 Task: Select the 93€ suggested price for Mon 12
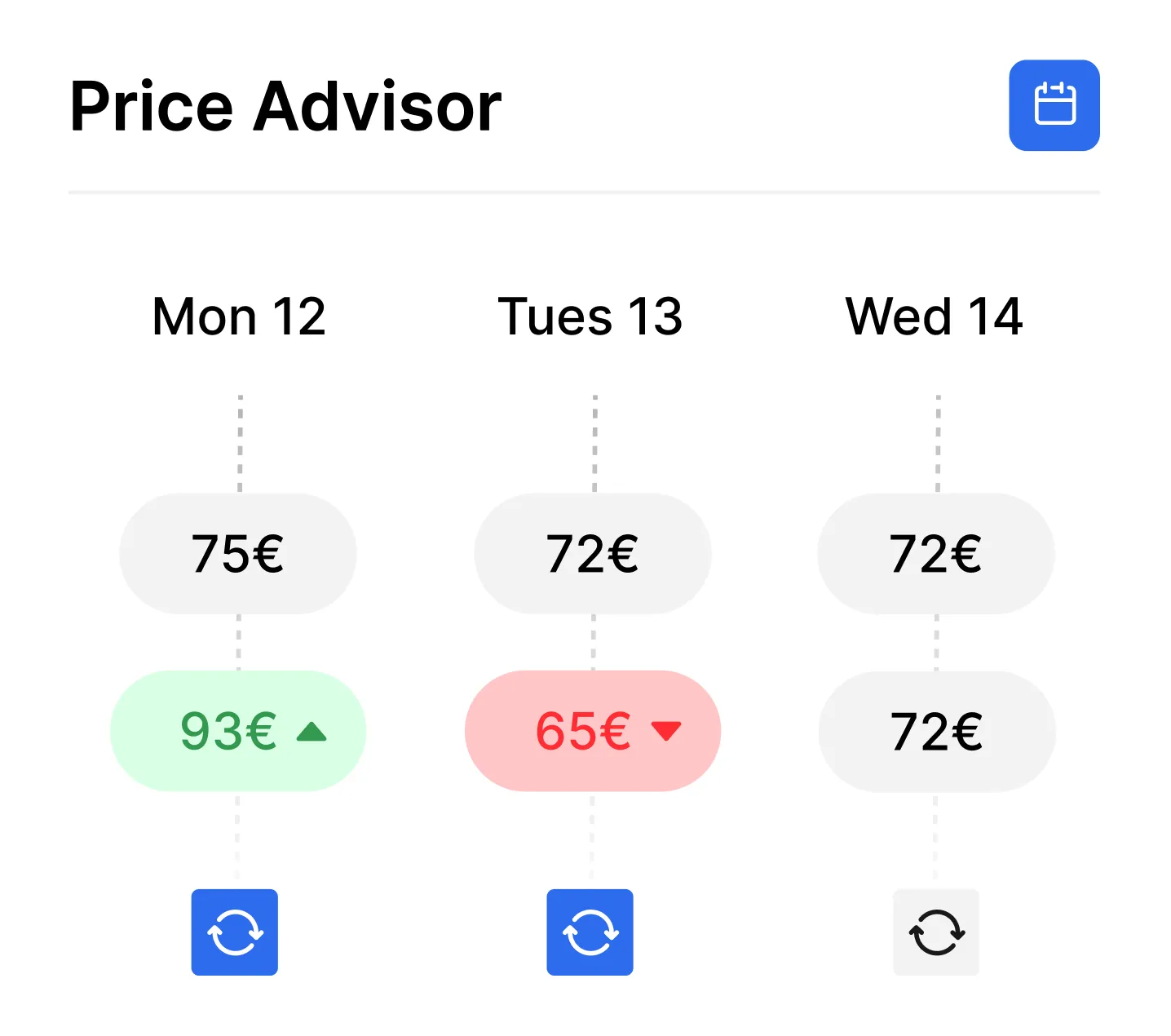pos(238,731)
